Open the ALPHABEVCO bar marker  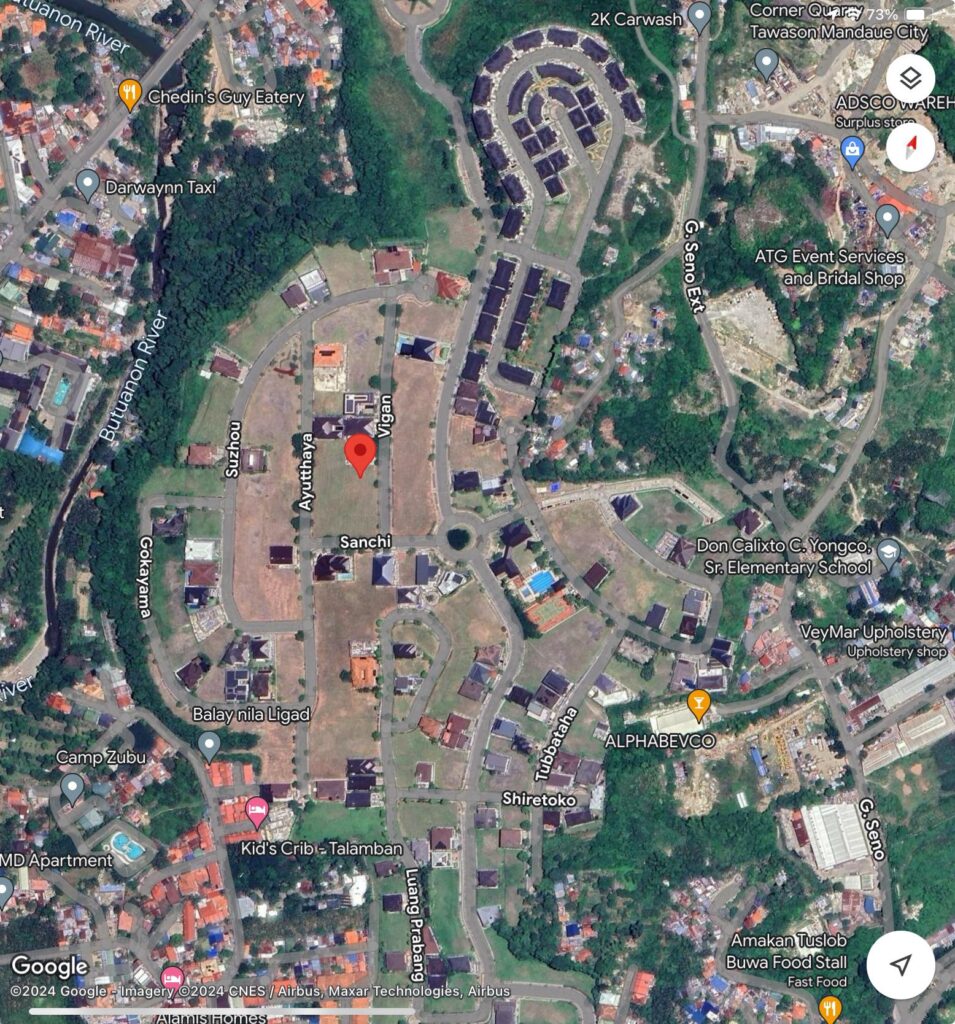699,704
